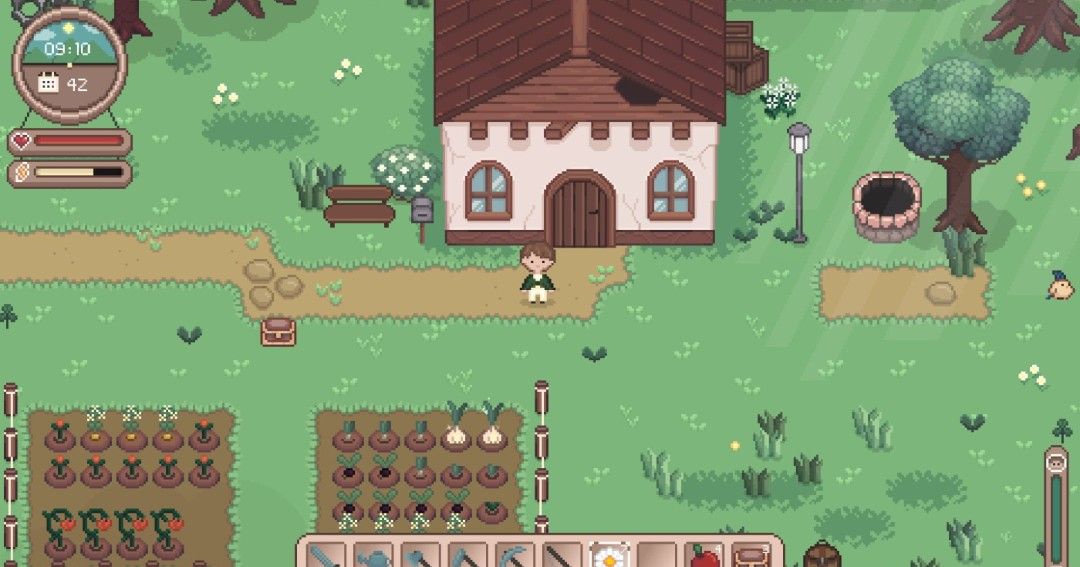Switch to the hoe tool

466,556
